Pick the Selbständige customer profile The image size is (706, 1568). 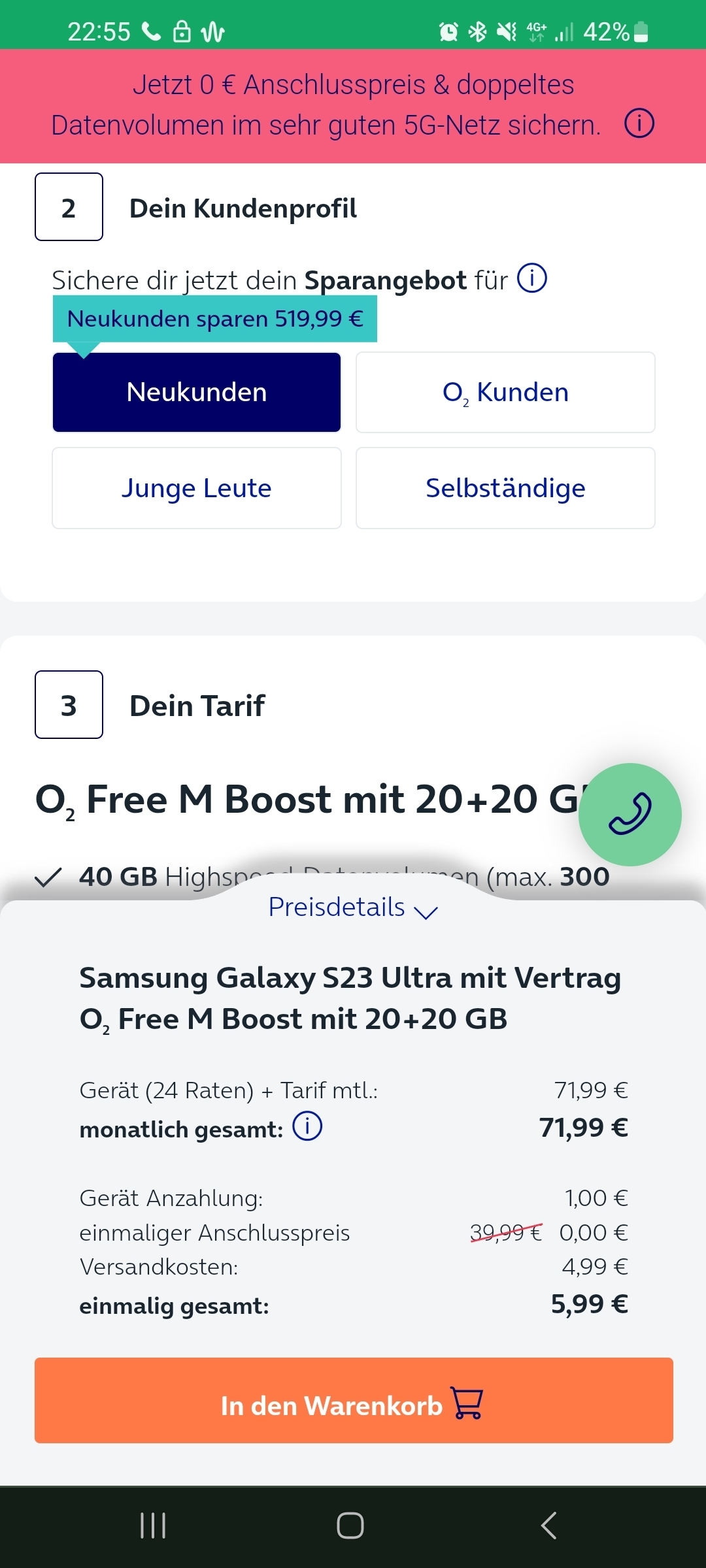point(505,488)
